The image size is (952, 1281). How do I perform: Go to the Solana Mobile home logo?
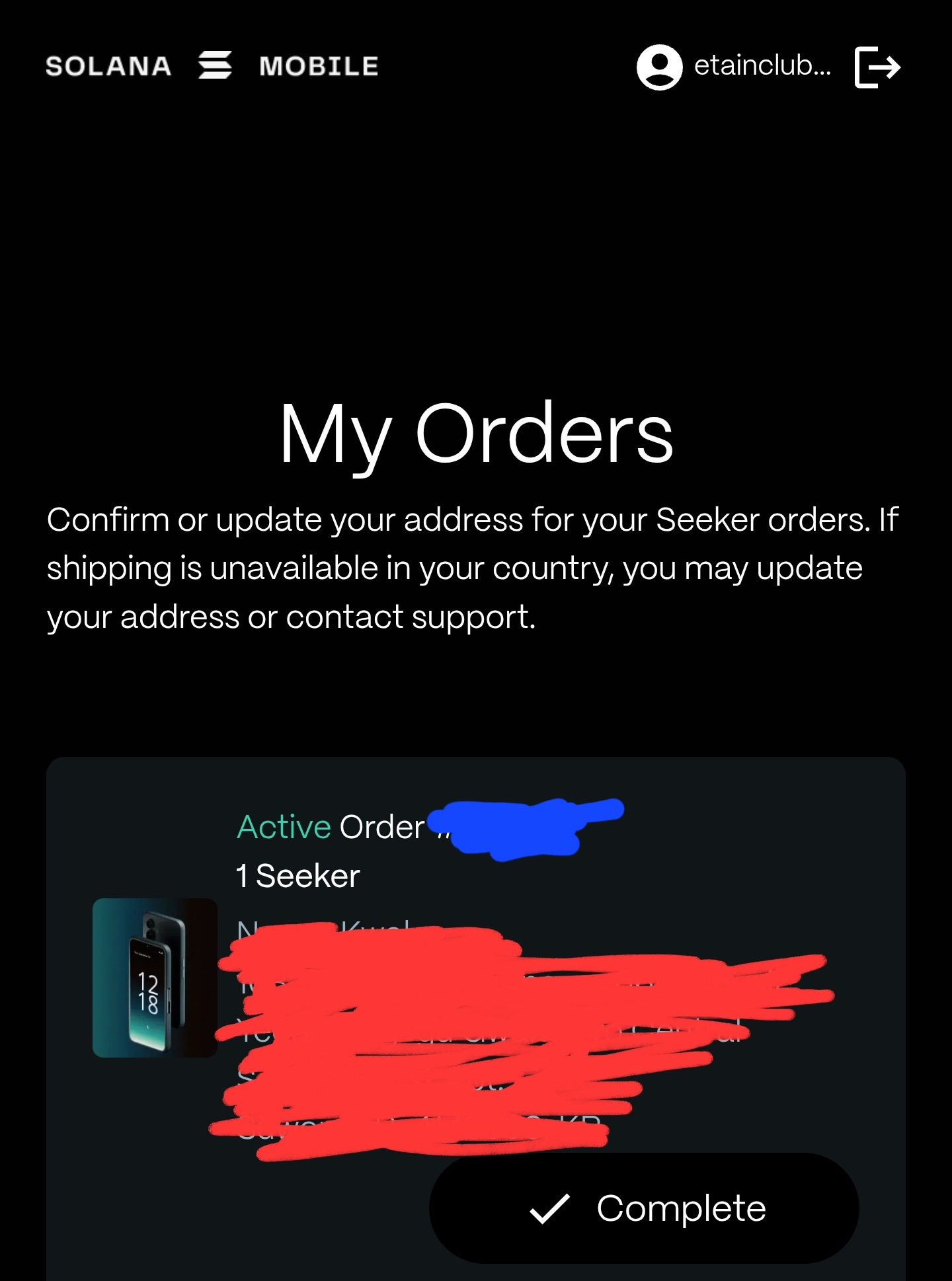(212, 66)
